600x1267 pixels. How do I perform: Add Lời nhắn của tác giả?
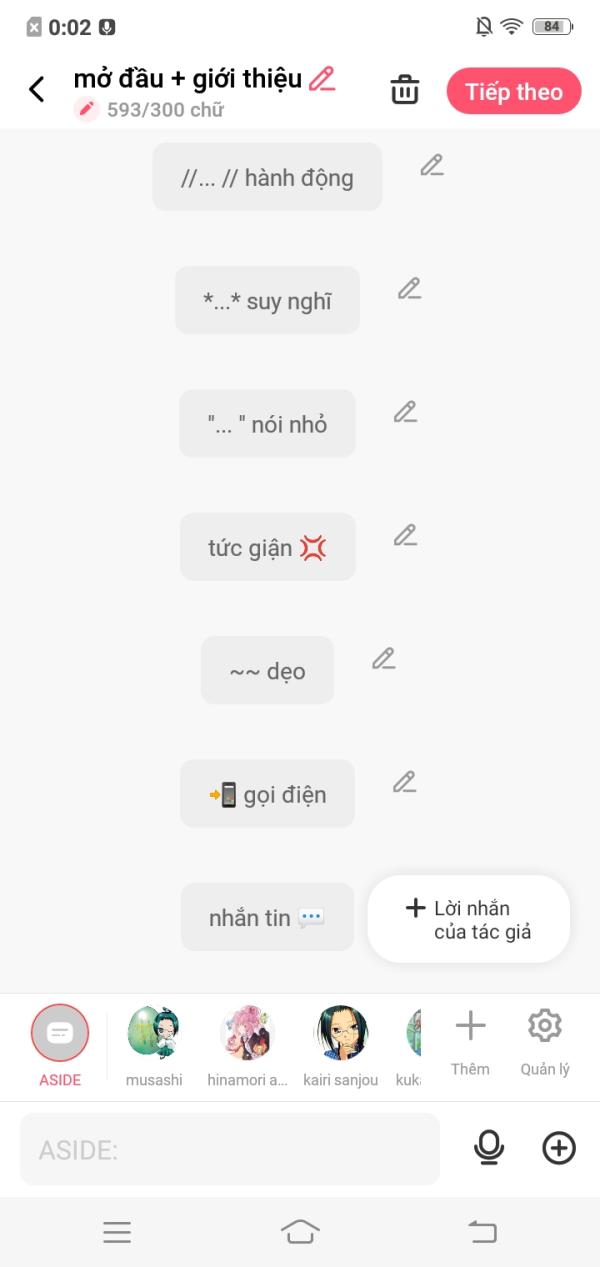[x=468, y=919]
